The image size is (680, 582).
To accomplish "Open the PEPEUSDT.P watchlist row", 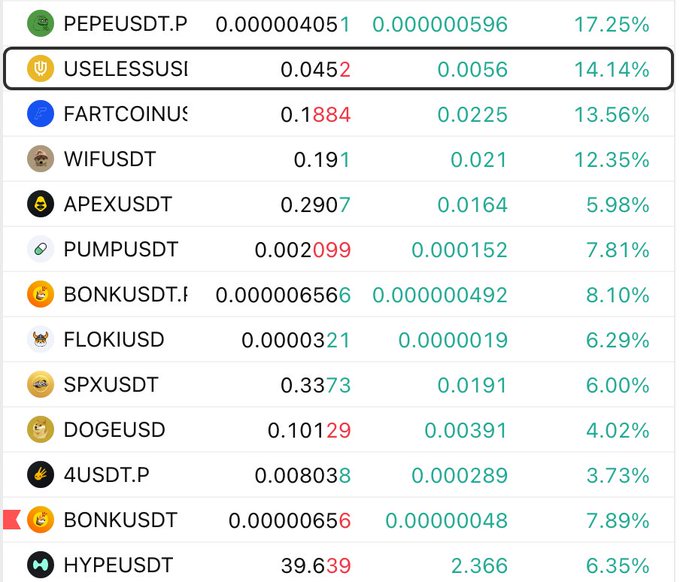I will [124, 24].
